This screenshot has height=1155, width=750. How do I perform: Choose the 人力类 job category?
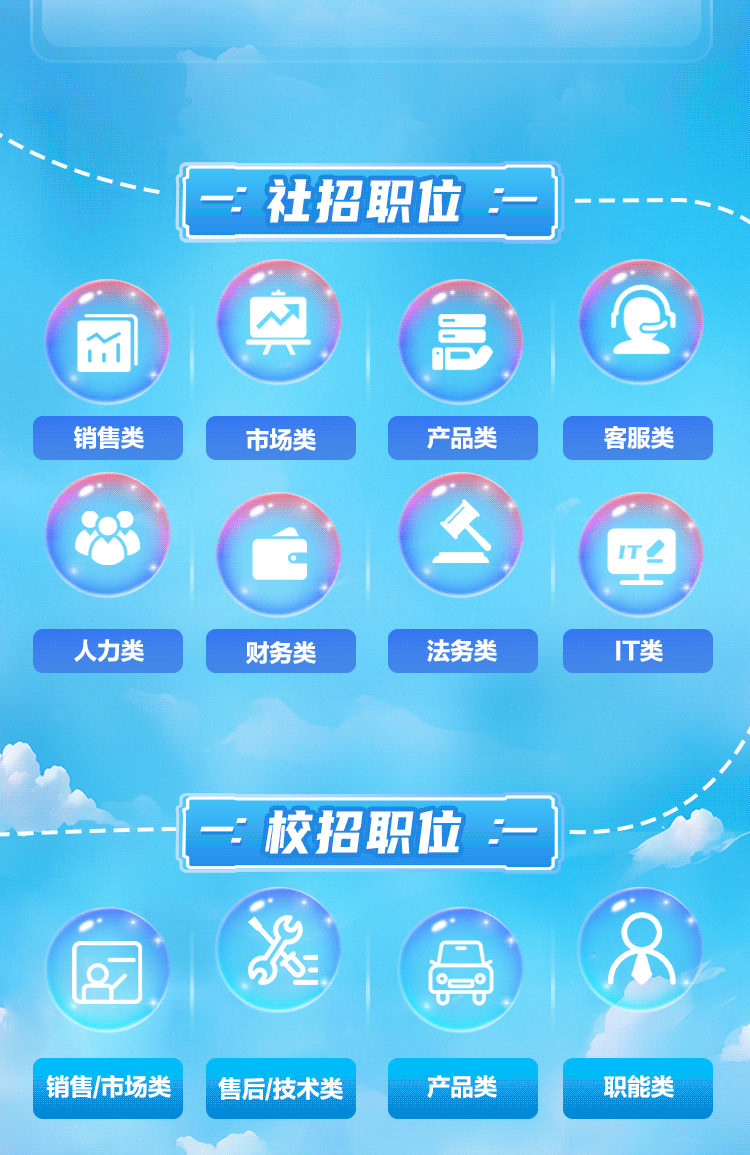point(108,651)
